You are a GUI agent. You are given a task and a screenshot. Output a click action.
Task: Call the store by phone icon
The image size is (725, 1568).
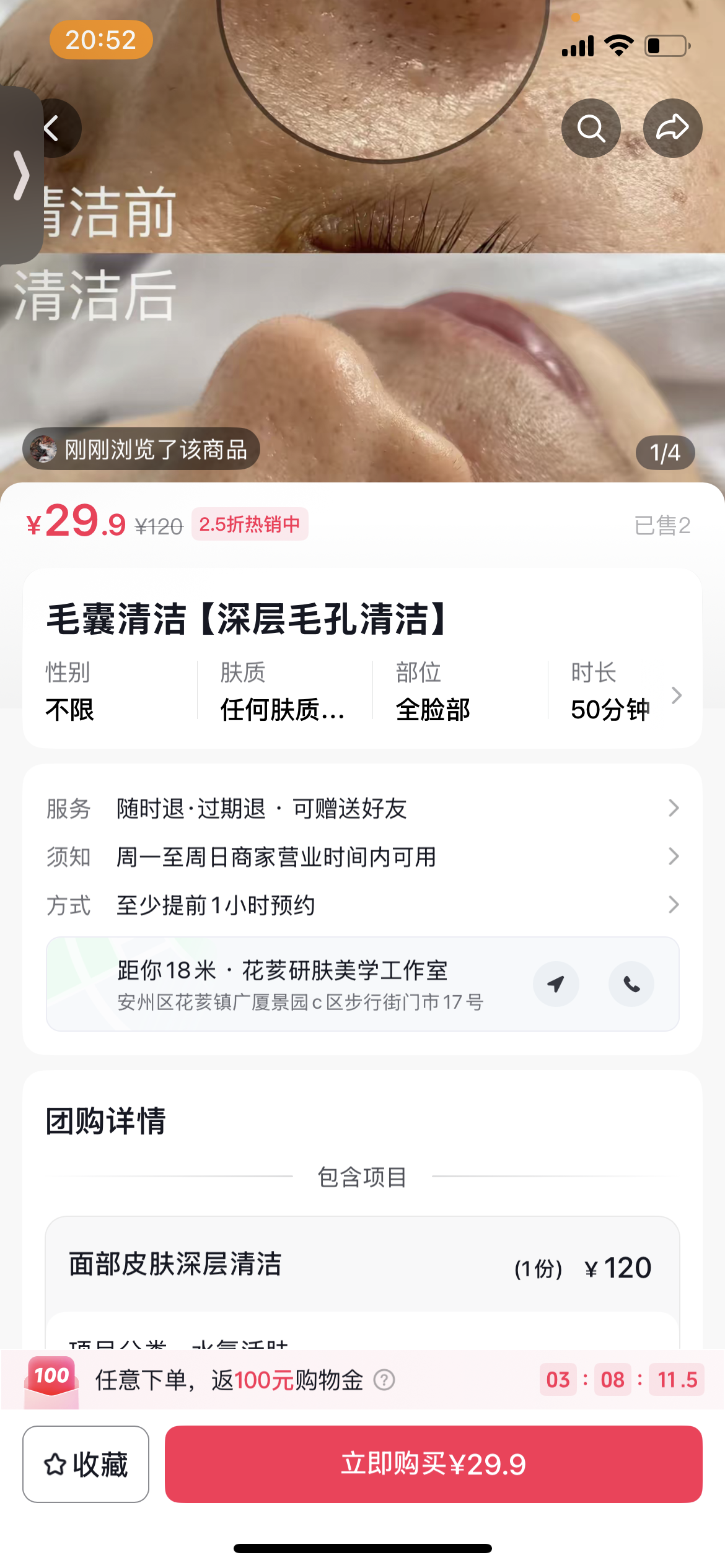pyautogui.click(x=631, y=984)
